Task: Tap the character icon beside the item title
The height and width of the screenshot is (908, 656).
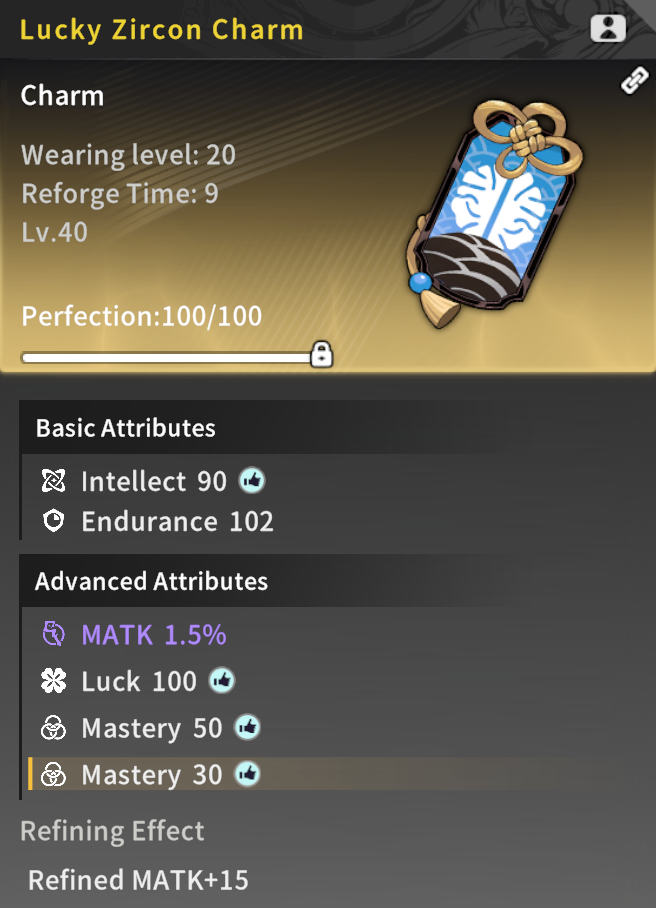Action: tap(607, 28)
